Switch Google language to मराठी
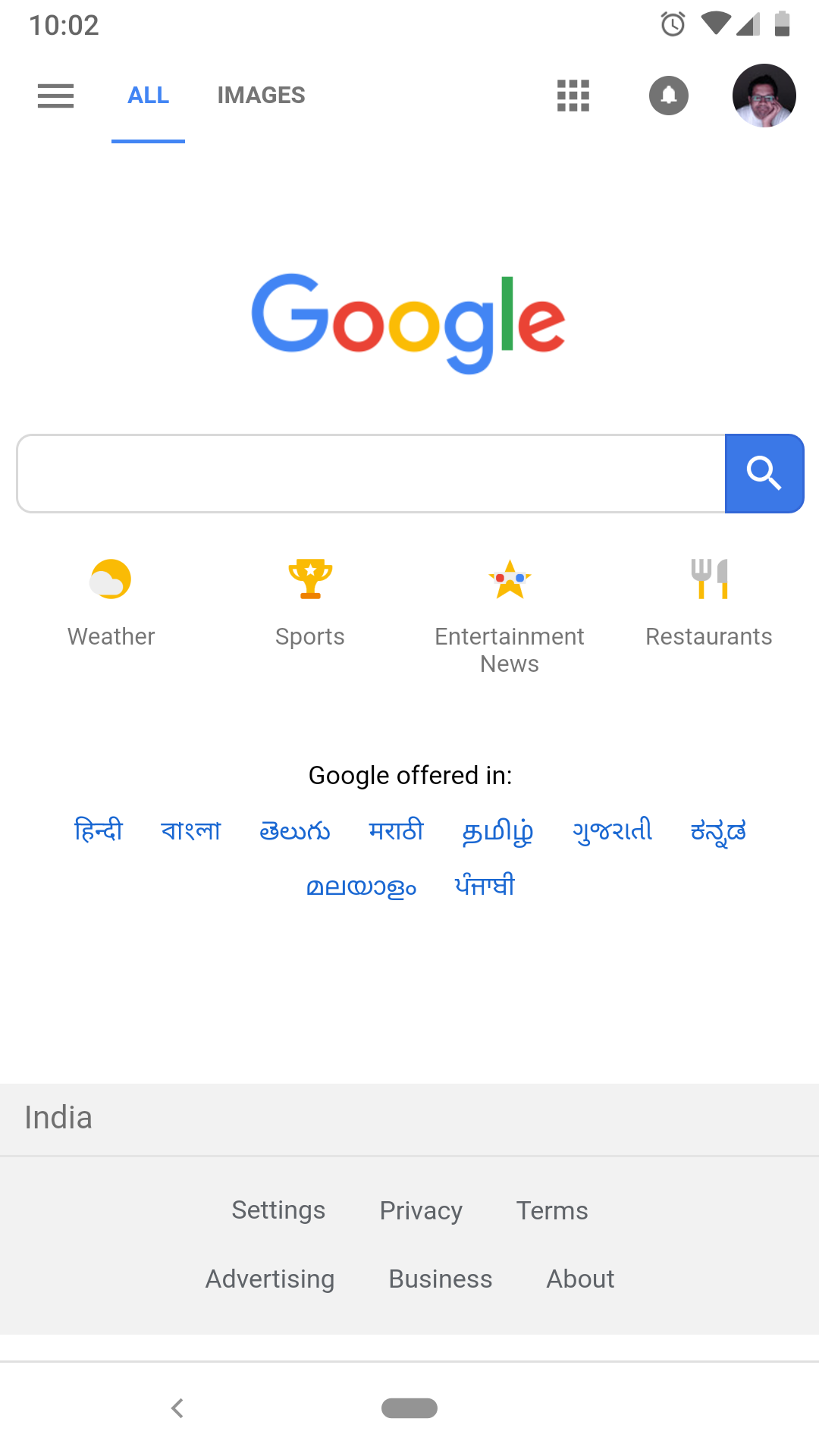This screenshot has height=1456, width=819. tap(396, 830)
